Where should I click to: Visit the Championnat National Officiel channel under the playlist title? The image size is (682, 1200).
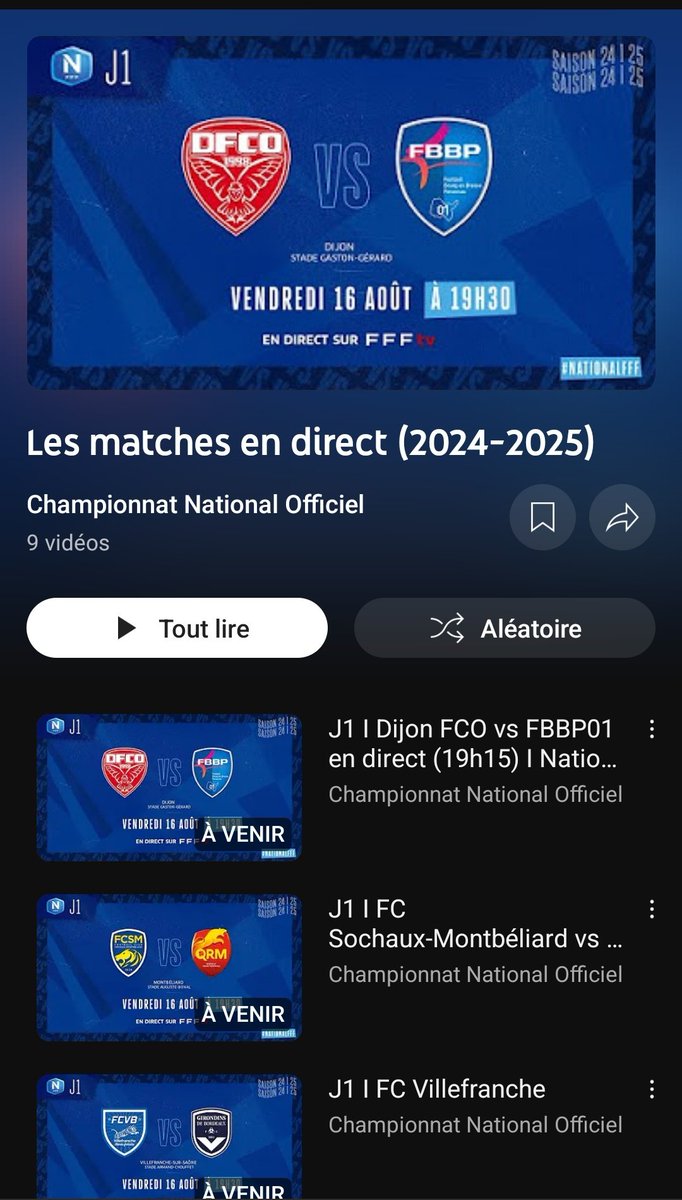tap(195, 505)
